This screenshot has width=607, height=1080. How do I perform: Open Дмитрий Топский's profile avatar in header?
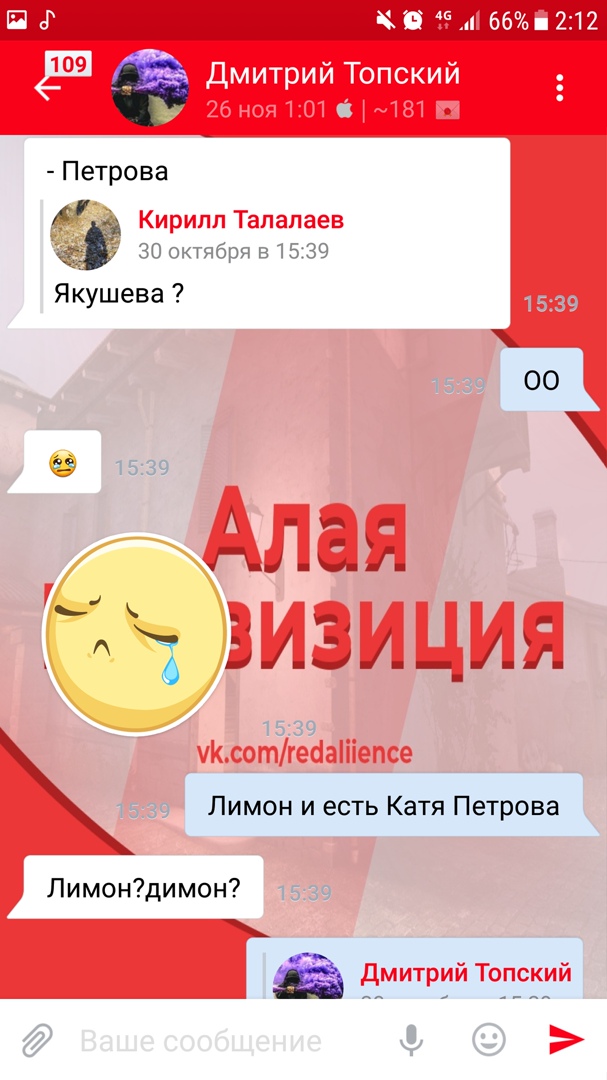coord(150,87)
